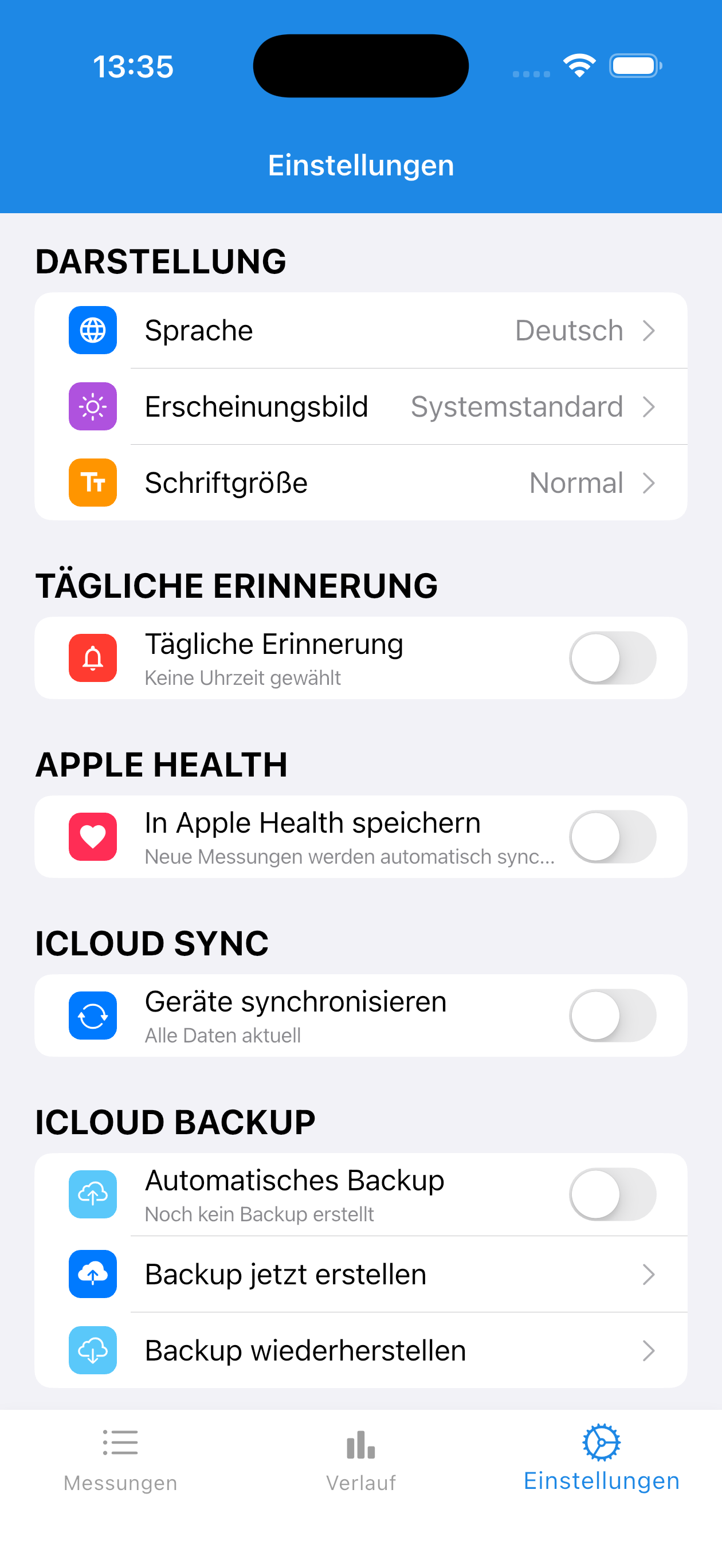This screenshot has width=722, height=1568.
Task: Click the purple Erscheinungsbild brightness icon
Action: click(92, 406)
